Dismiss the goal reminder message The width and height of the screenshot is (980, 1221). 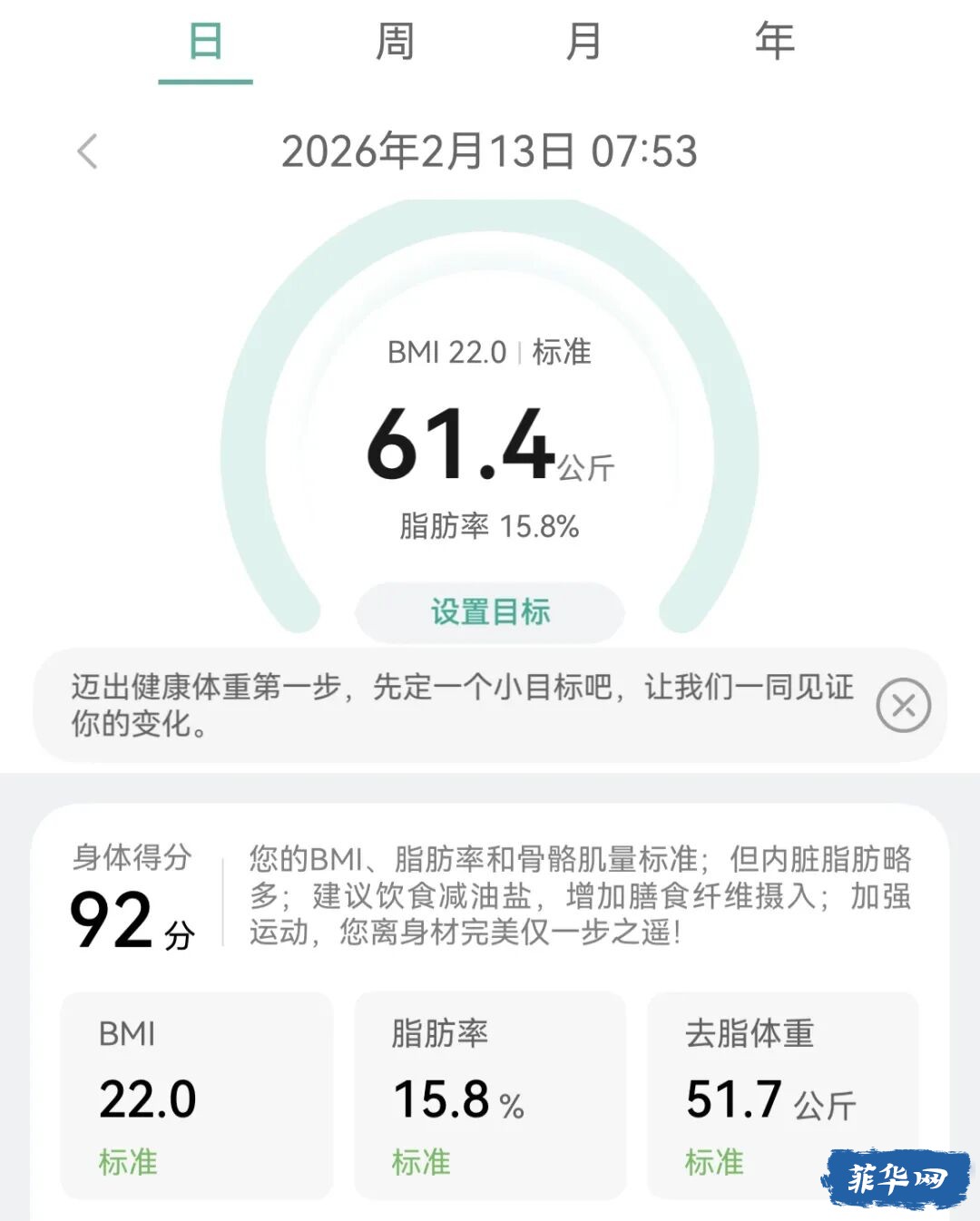904,706
